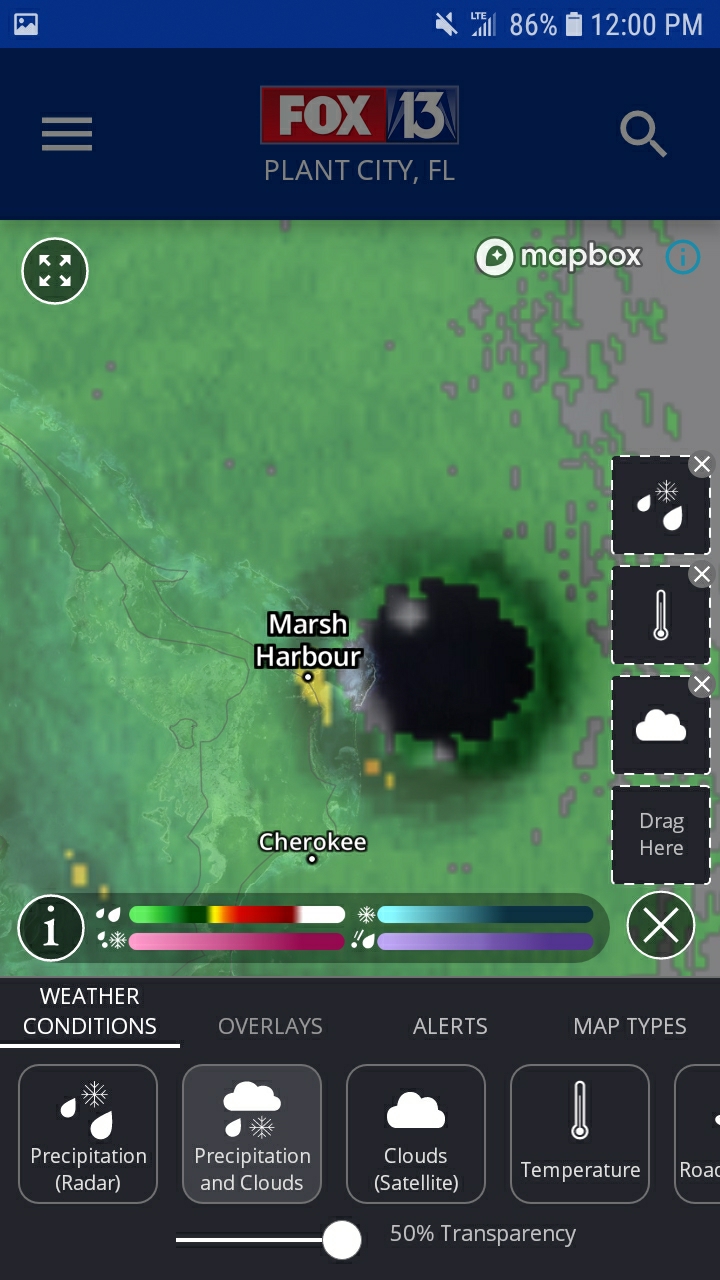Remove the clouds layer slot
This screenshot has height=1280, width=720.
tap(701, 685)
